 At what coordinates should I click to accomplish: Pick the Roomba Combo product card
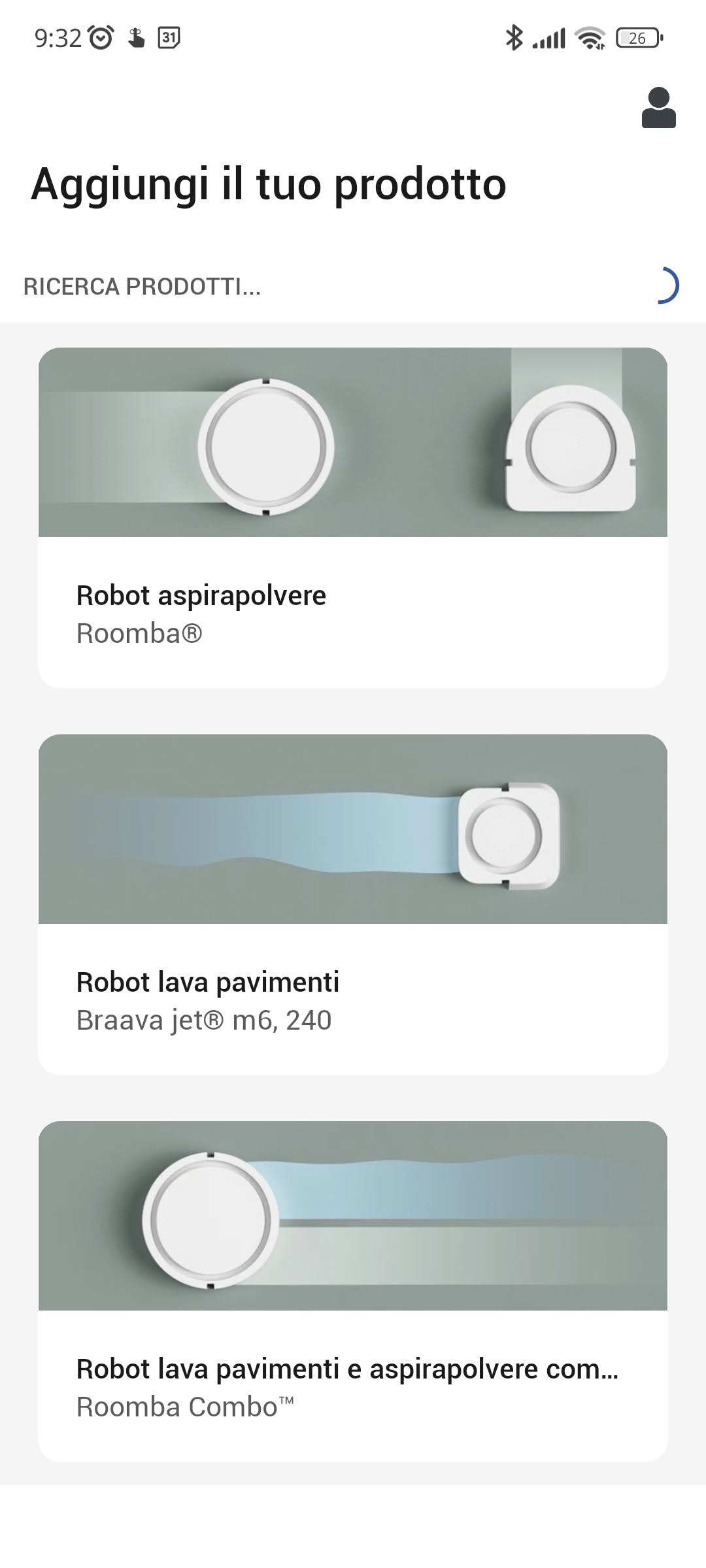click(x=353, y=1291)
